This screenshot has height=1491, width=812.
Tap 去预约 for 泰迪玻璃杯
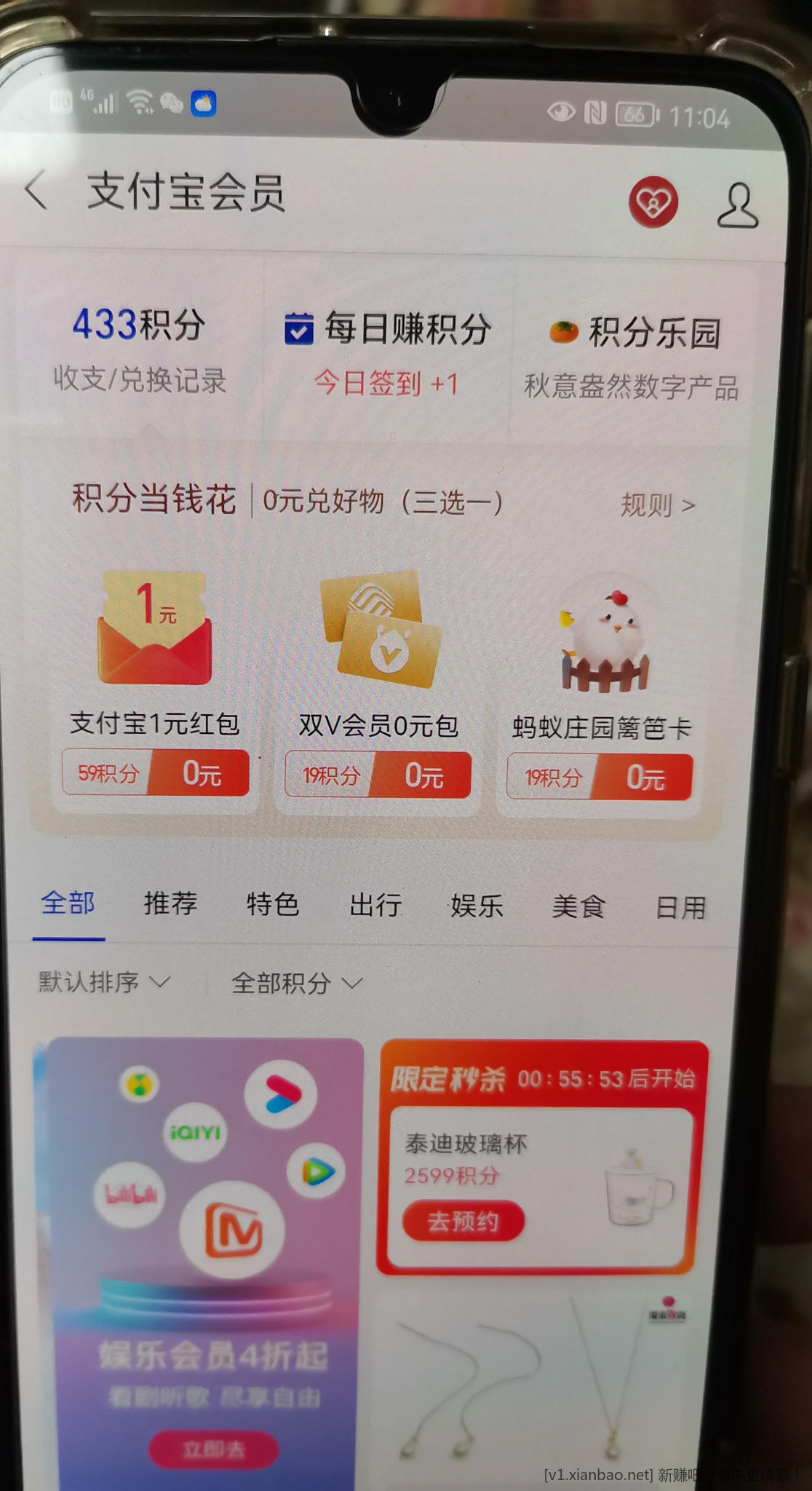coord(463,1221)
